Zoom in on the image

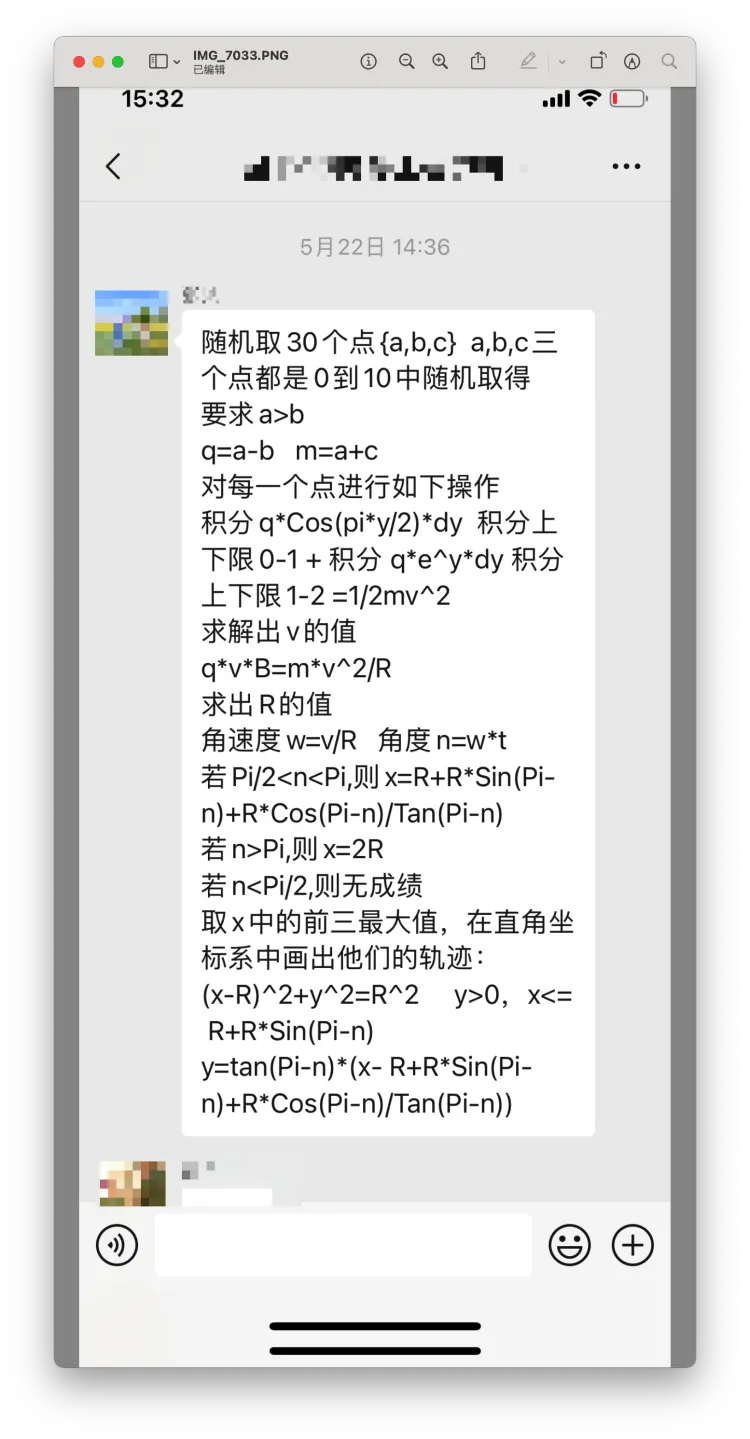coord(440,62)
